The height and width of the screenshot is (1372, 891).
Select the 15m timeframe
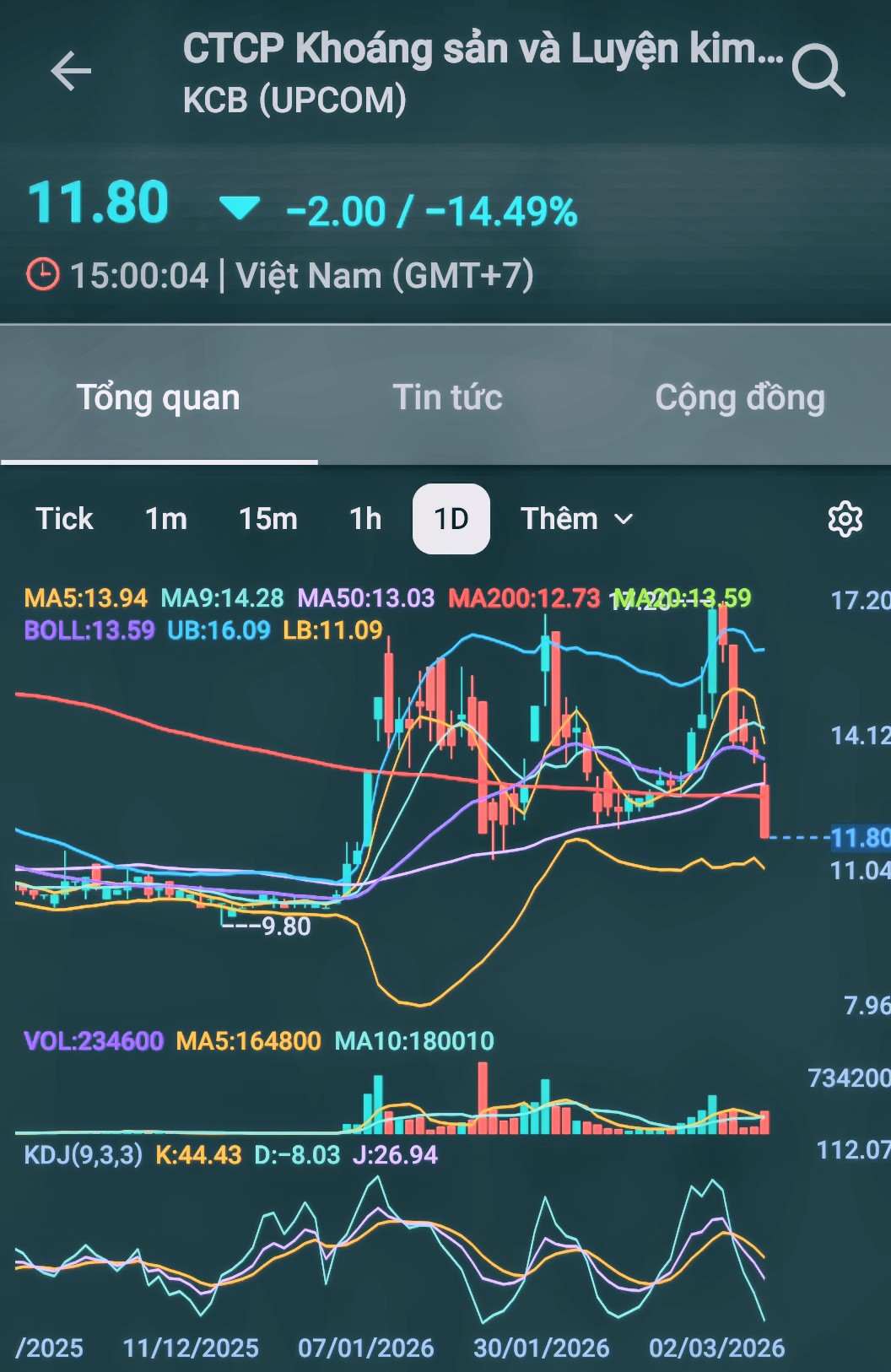click(267, 519)
